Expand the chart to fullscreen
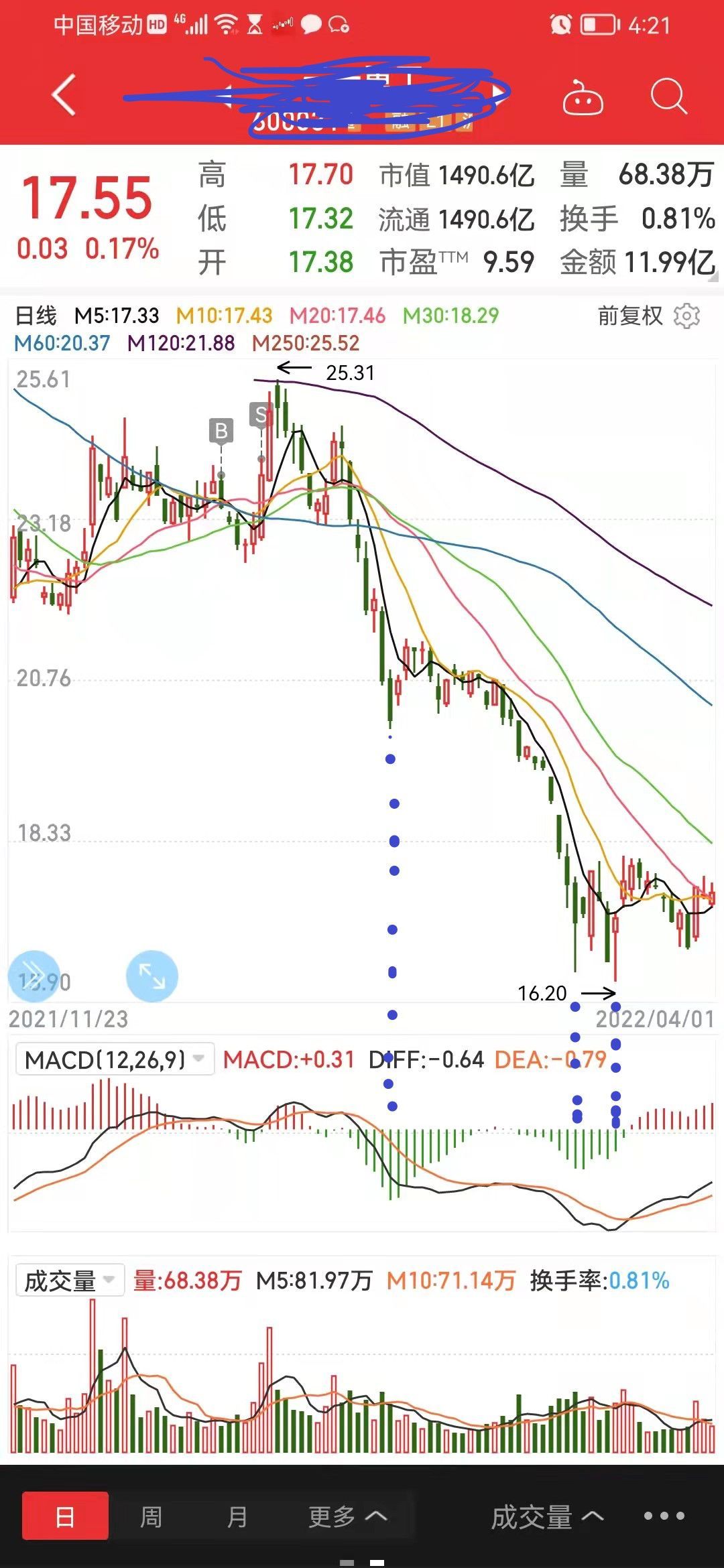This screenshot has width=724, height=1568. (x=152, y=976)
